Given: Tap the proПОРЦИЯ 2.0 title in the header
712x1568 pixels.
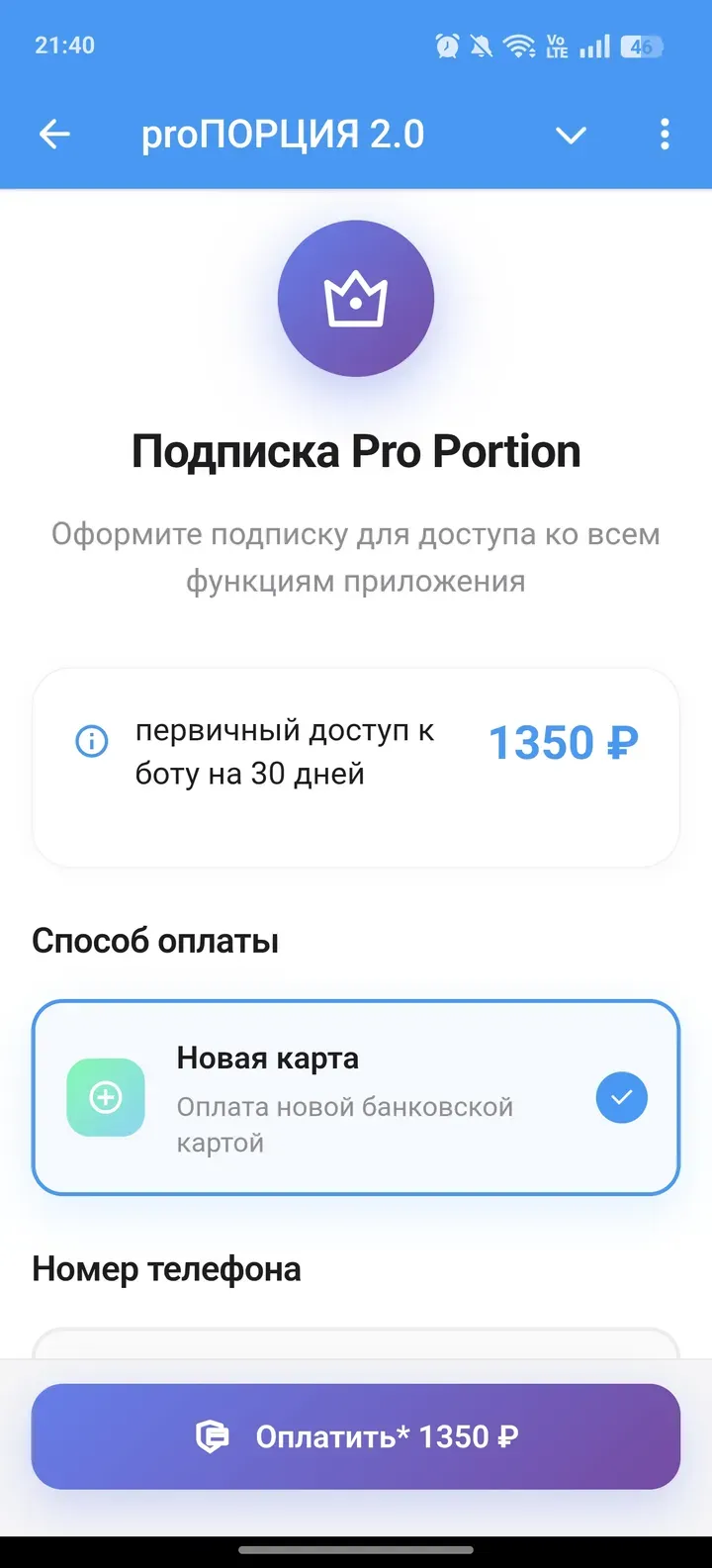Looking at the screenshot, I should click(x=283, y=135).
